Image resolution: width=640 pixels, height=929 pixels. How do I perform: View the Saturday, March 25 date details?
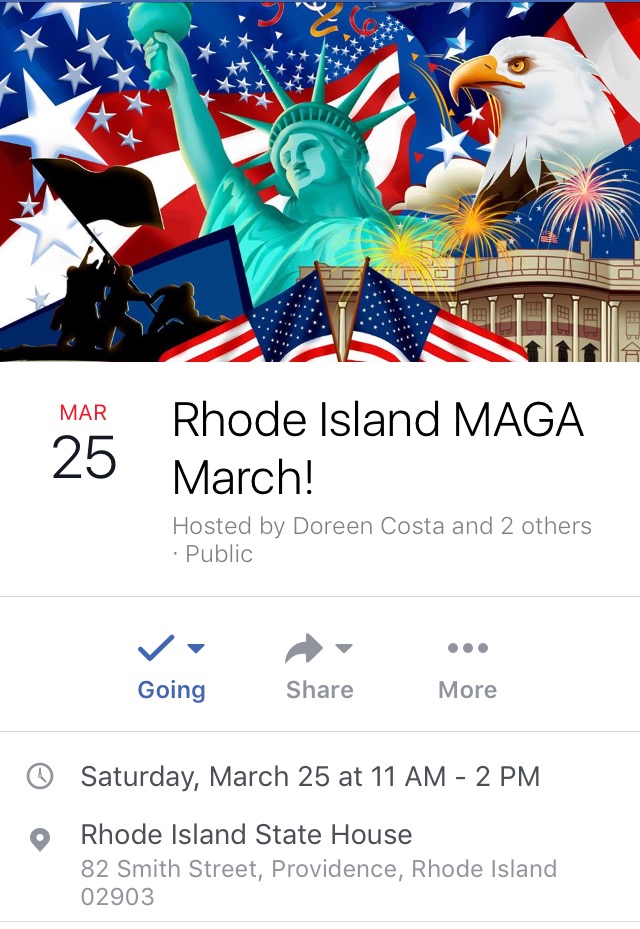310,776
